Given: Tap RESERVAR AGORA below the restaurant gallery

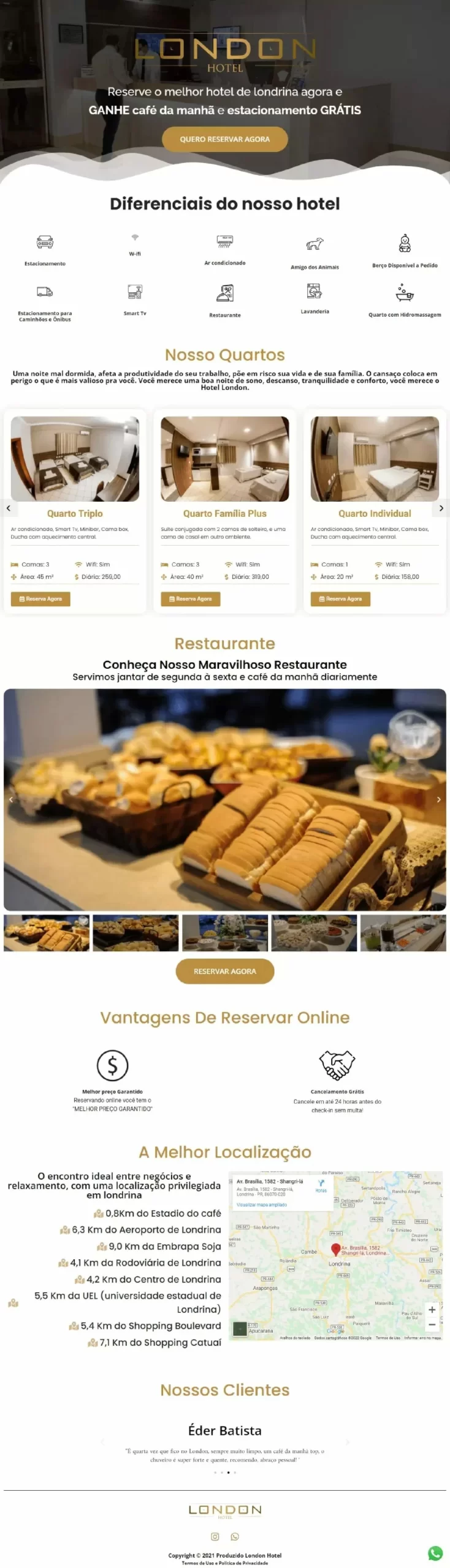Looking at the screenshot, I should click(x=224, y=971).
